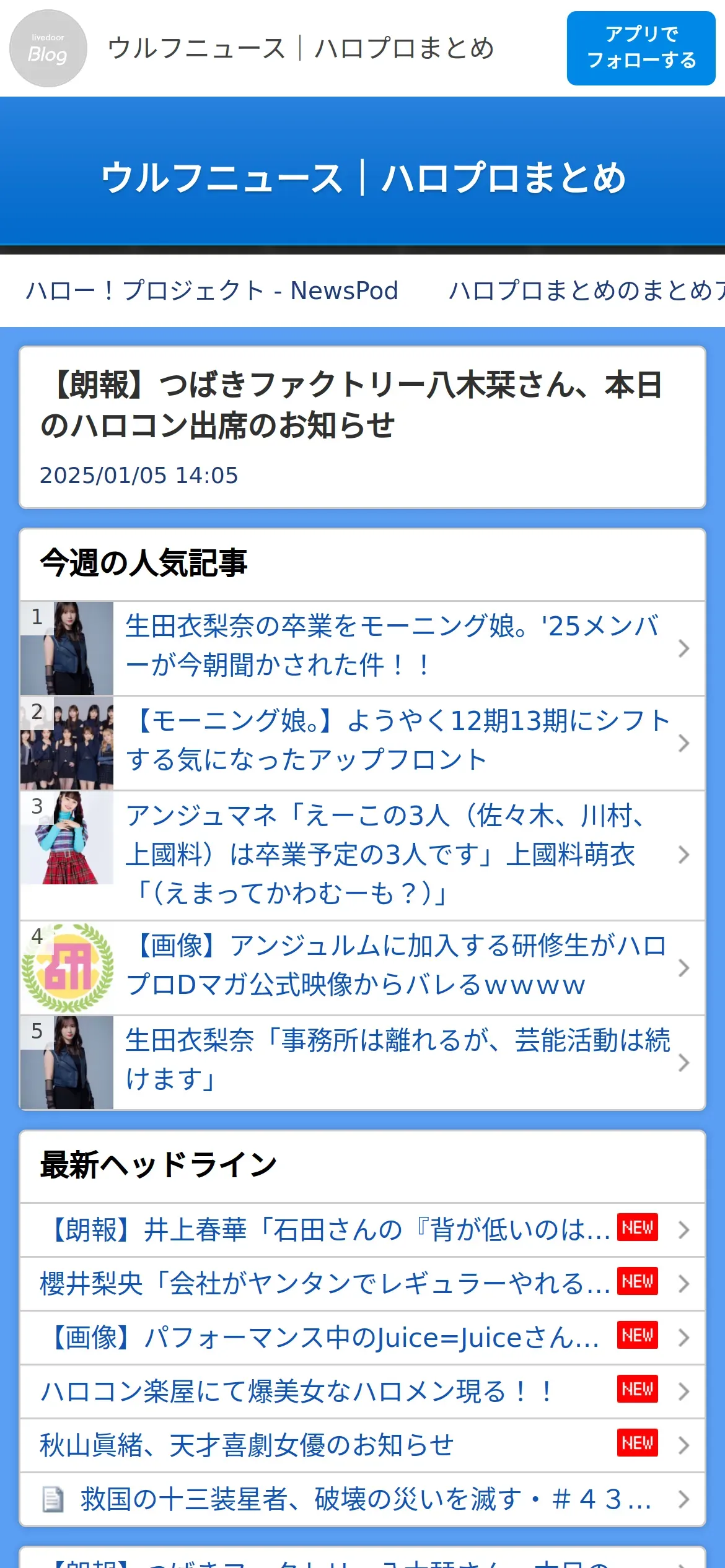This screenshot has width=725, height=1568.
Task: Open headline 【画像】パフォーマンス中のJuice=Juice
Action: click(362, 1338)
